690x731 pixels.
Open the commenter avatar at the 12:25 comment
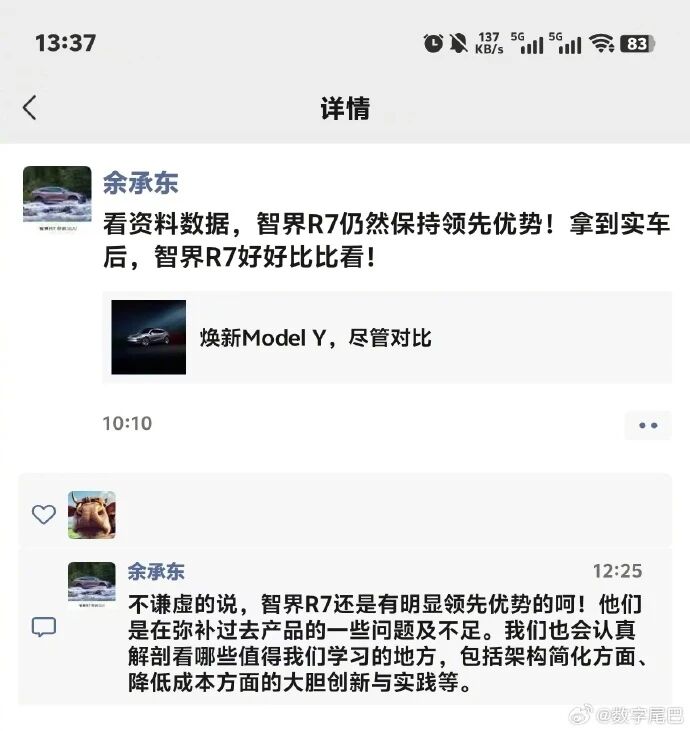coord(92,585)
